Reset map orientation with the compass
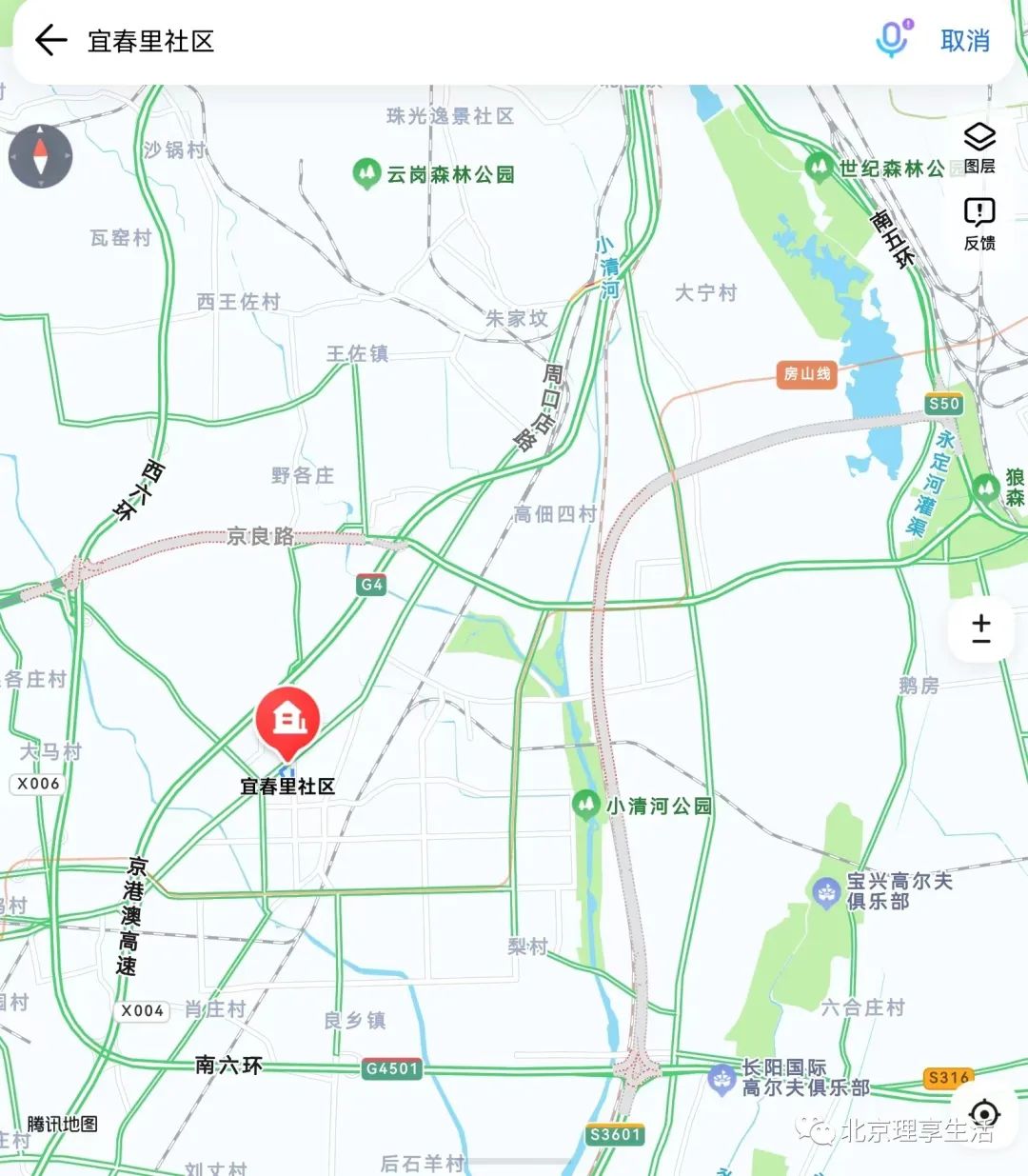1028x1176 pixels. (41, 155)
